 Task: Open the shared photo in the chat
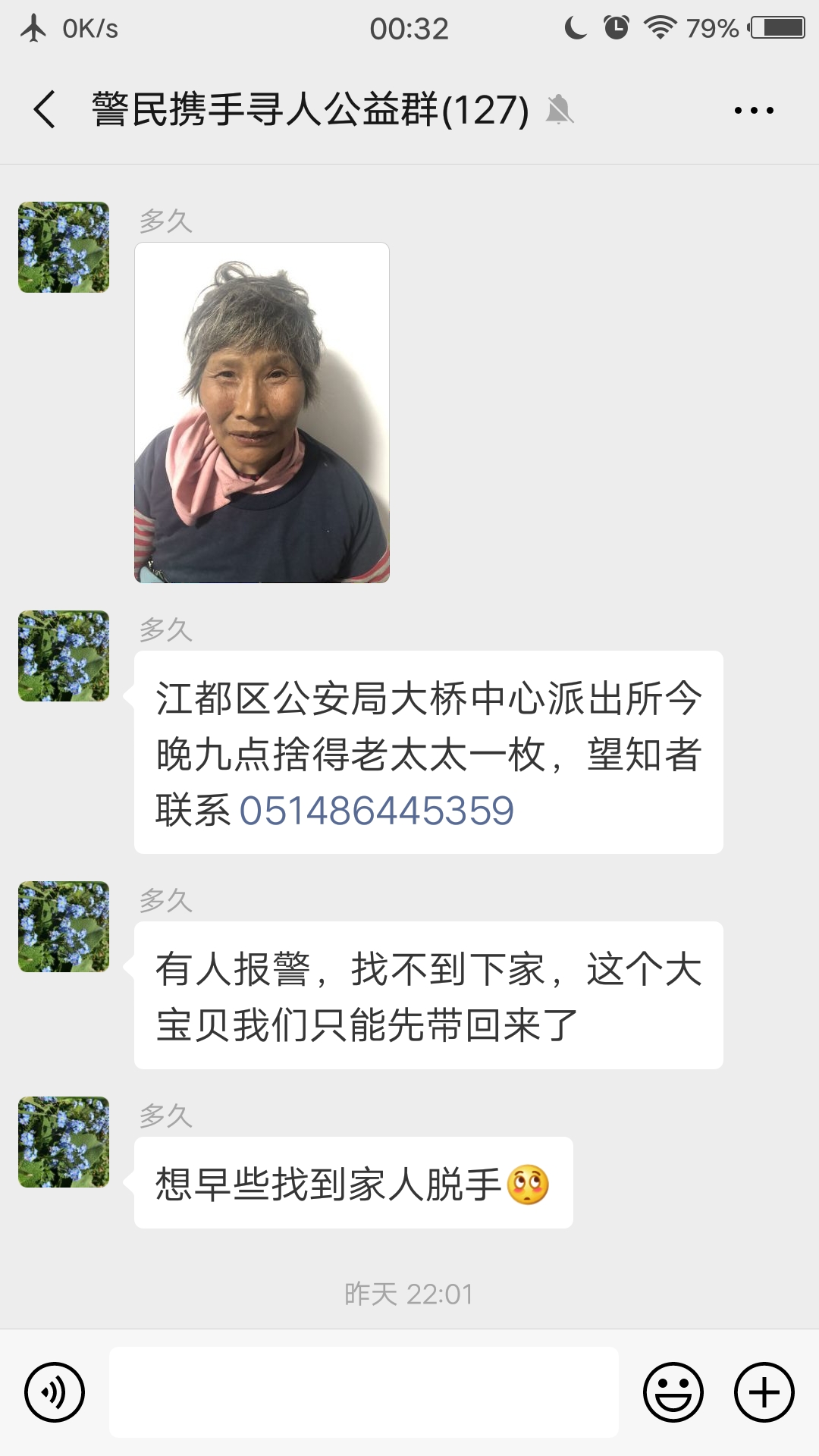pyautogui.click(x=262, y=413)
